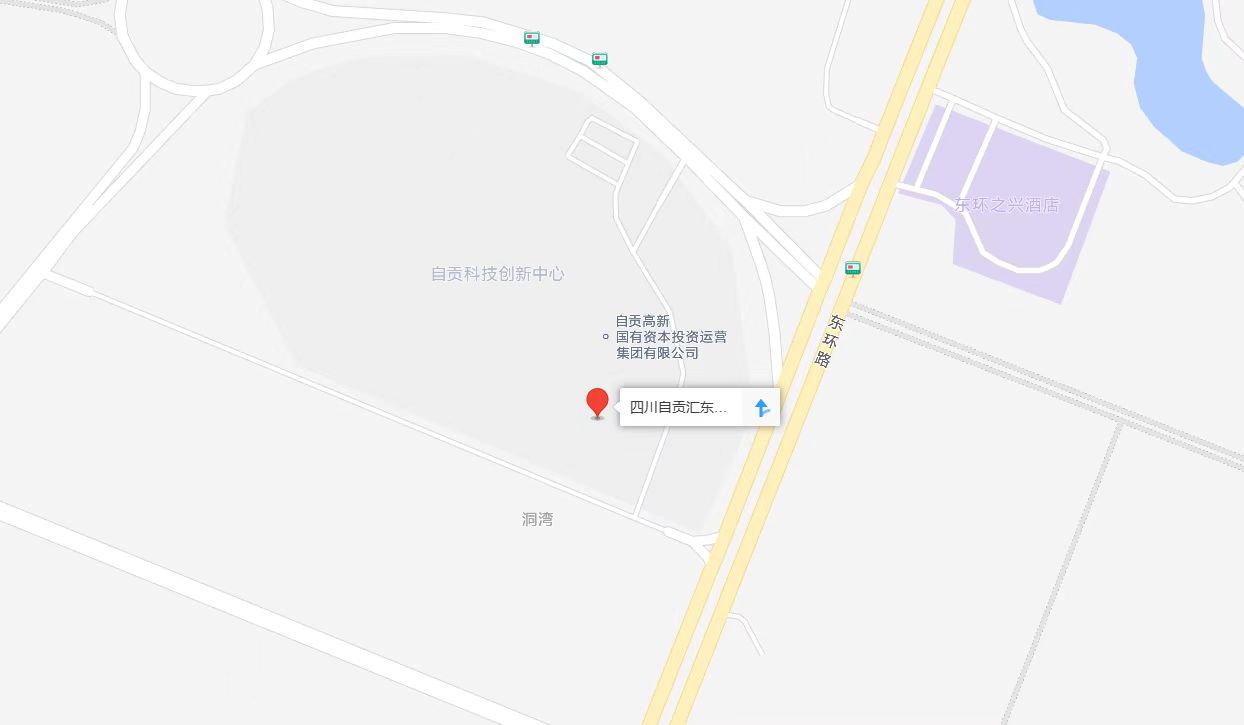Tap the blue directions arrow in callout
The width and height of the screenshot is (1244, 725).
click(x=761, y=408)
